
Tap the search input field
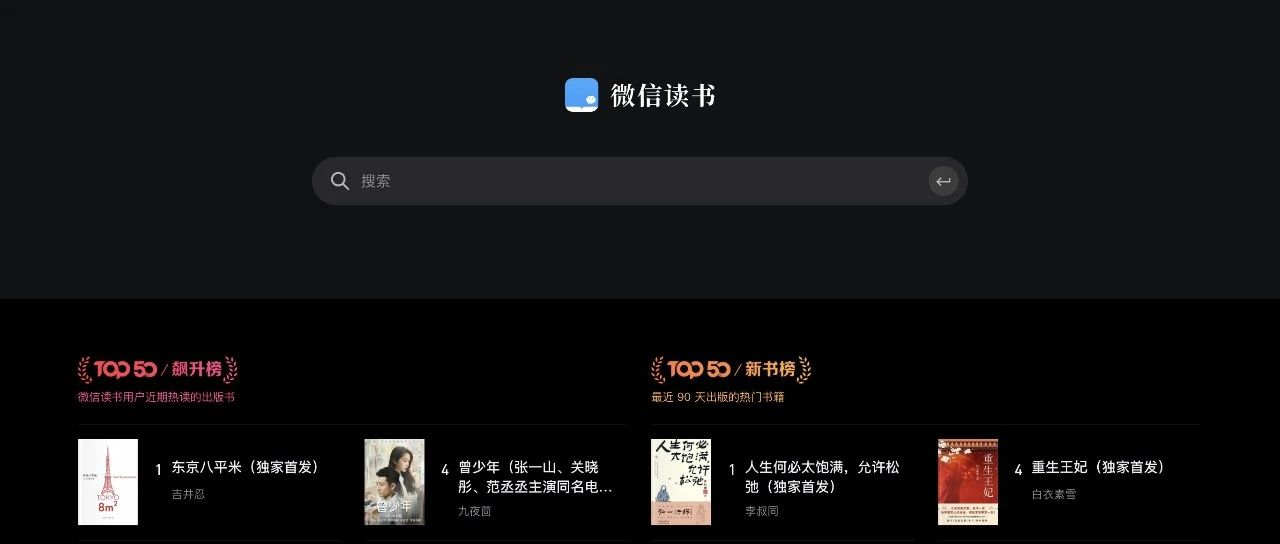[x=640, y=181]
